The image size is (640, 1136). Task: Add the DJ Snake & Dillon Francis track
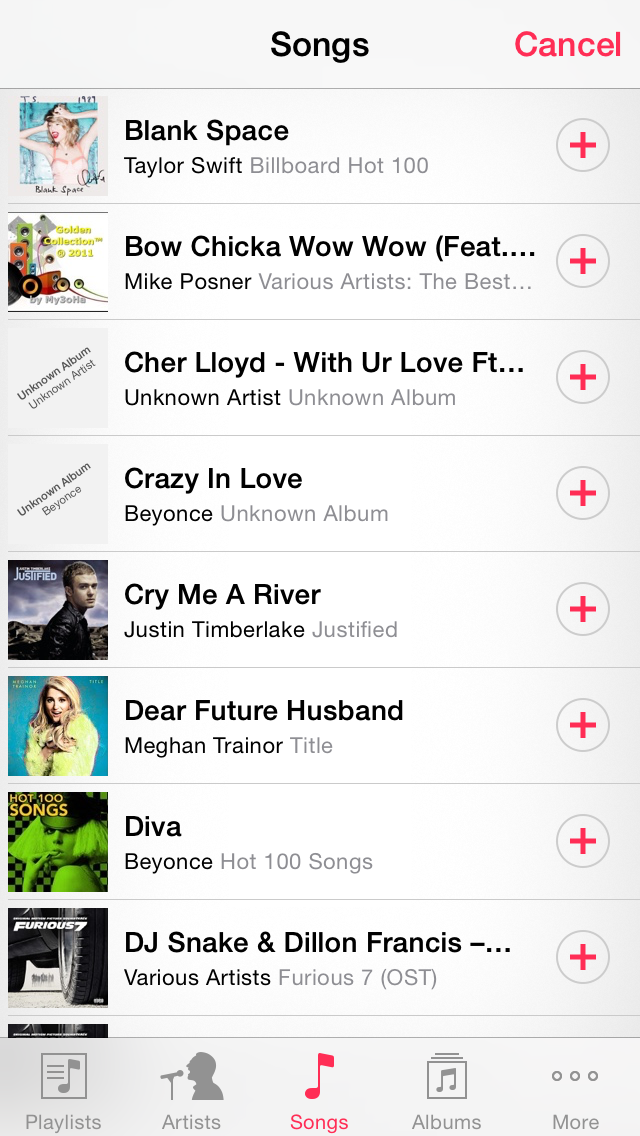[583, 956]
